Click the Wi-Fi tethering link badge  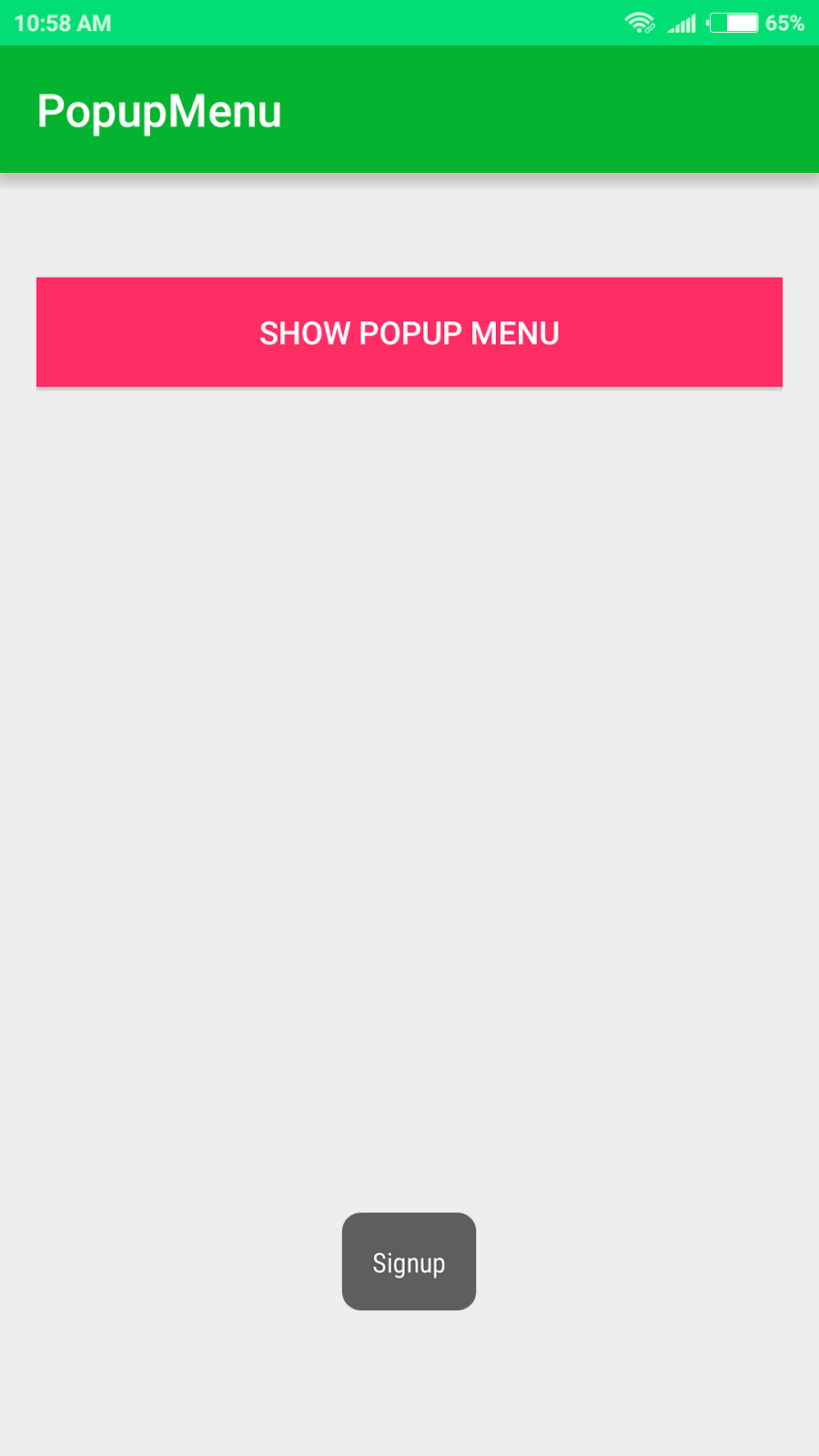(651, 30)
